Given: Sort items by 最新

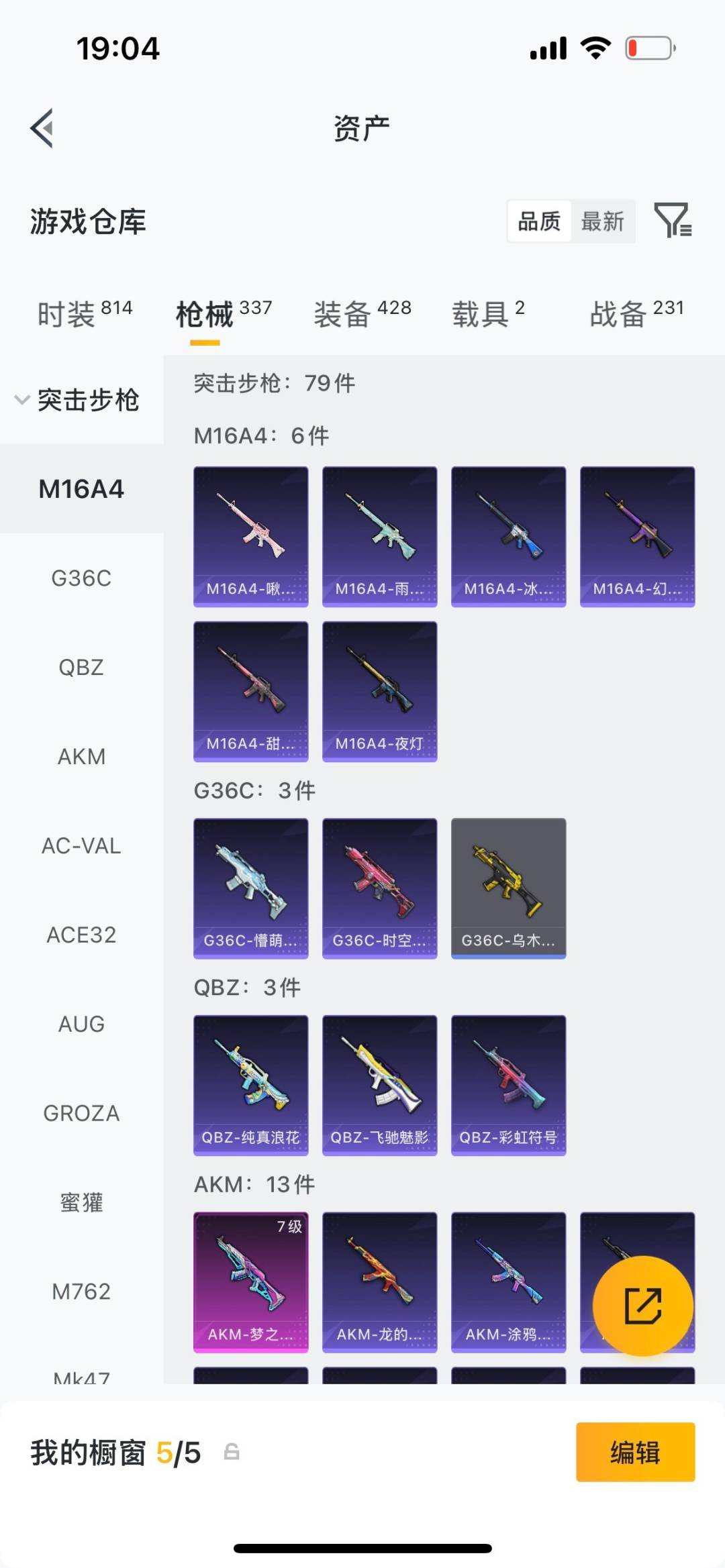Looking at the screenshot, I should 602,221.
